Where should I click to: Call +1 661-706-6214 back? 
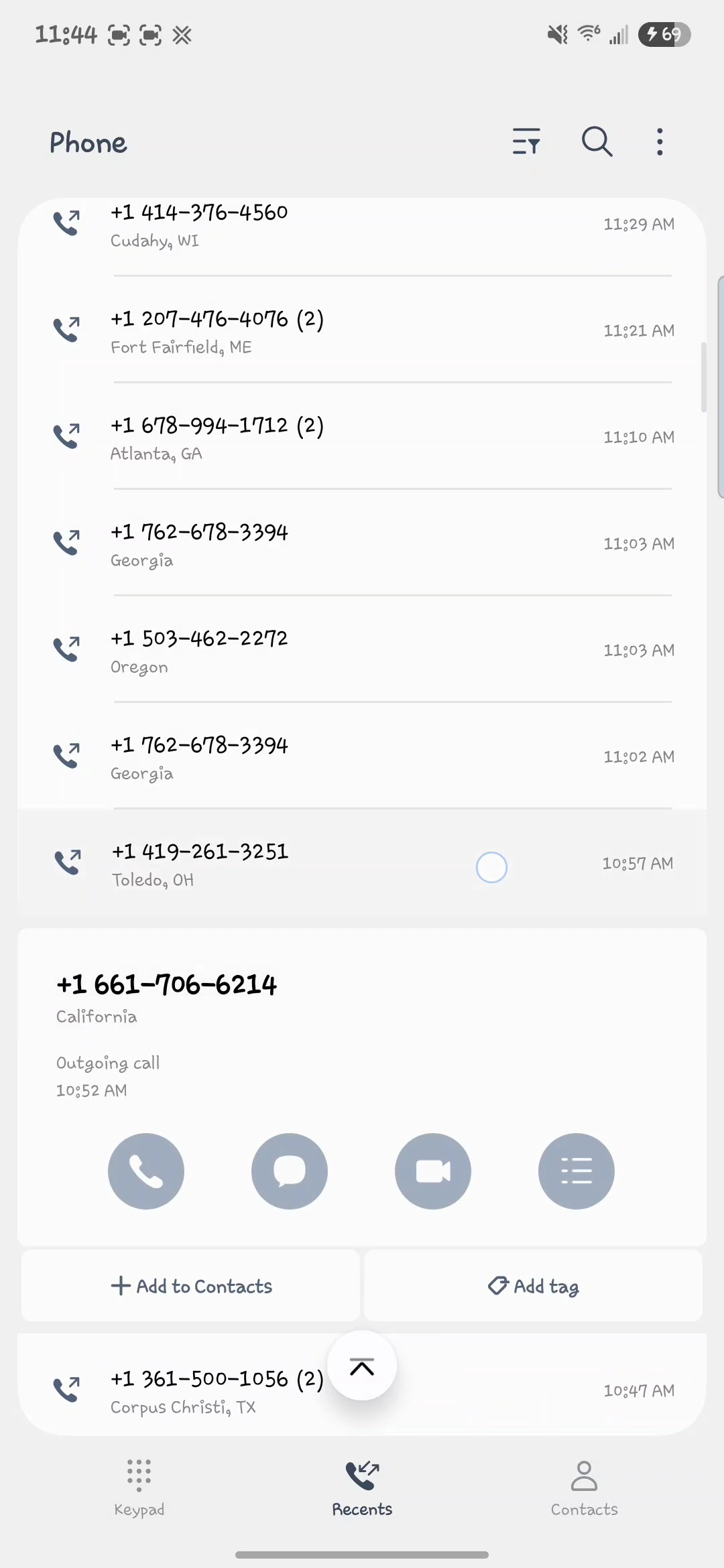tap(146, 1171)
